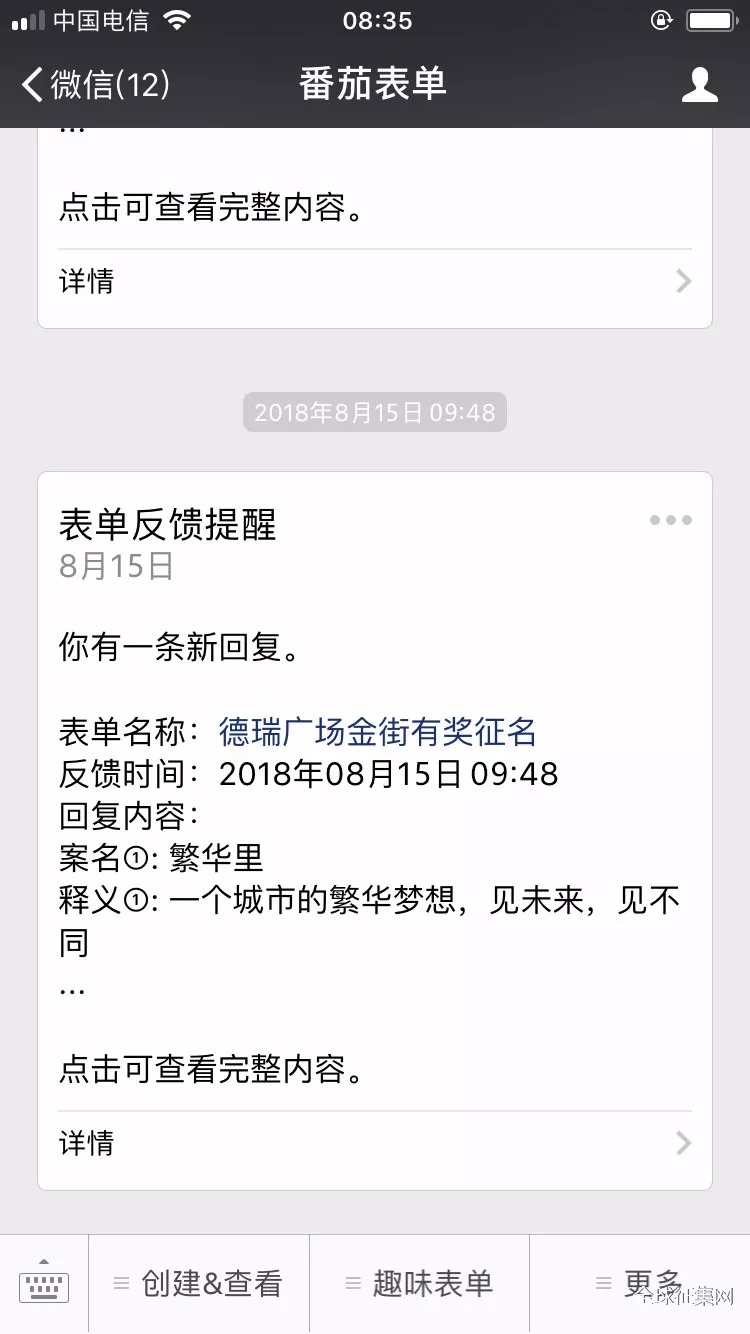Switch to keyboard input mode
Screen dimensions: 750x1334
(44, 1283)
